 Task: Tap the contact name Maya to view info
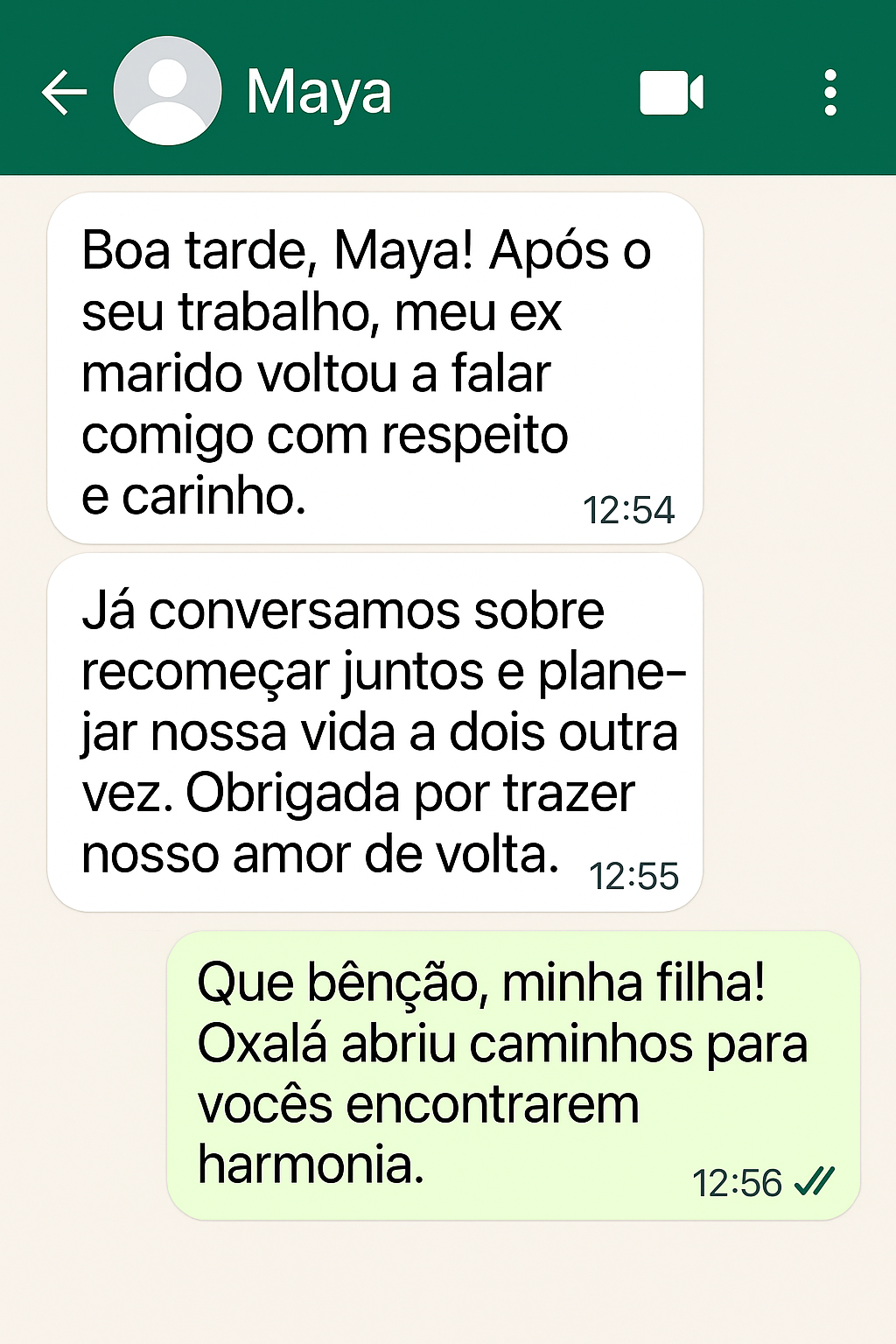318,93
